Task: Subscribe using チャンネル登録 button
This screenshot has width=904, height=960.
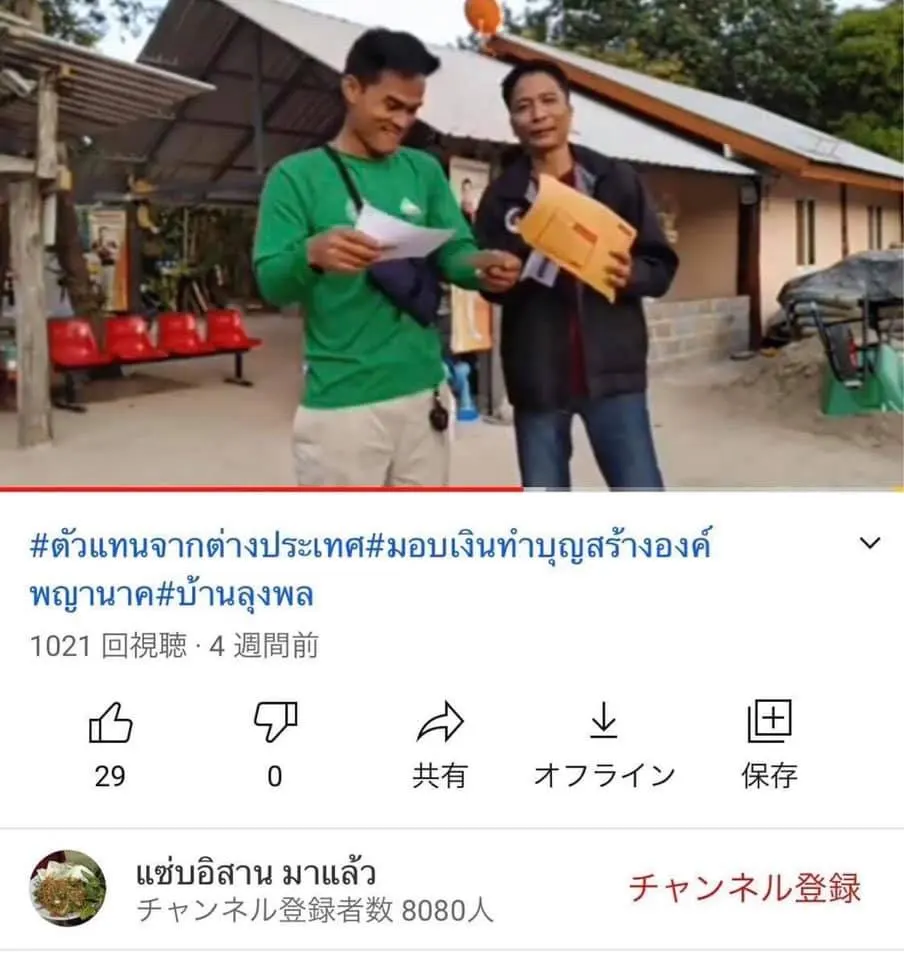Action: tap(744, 888)
